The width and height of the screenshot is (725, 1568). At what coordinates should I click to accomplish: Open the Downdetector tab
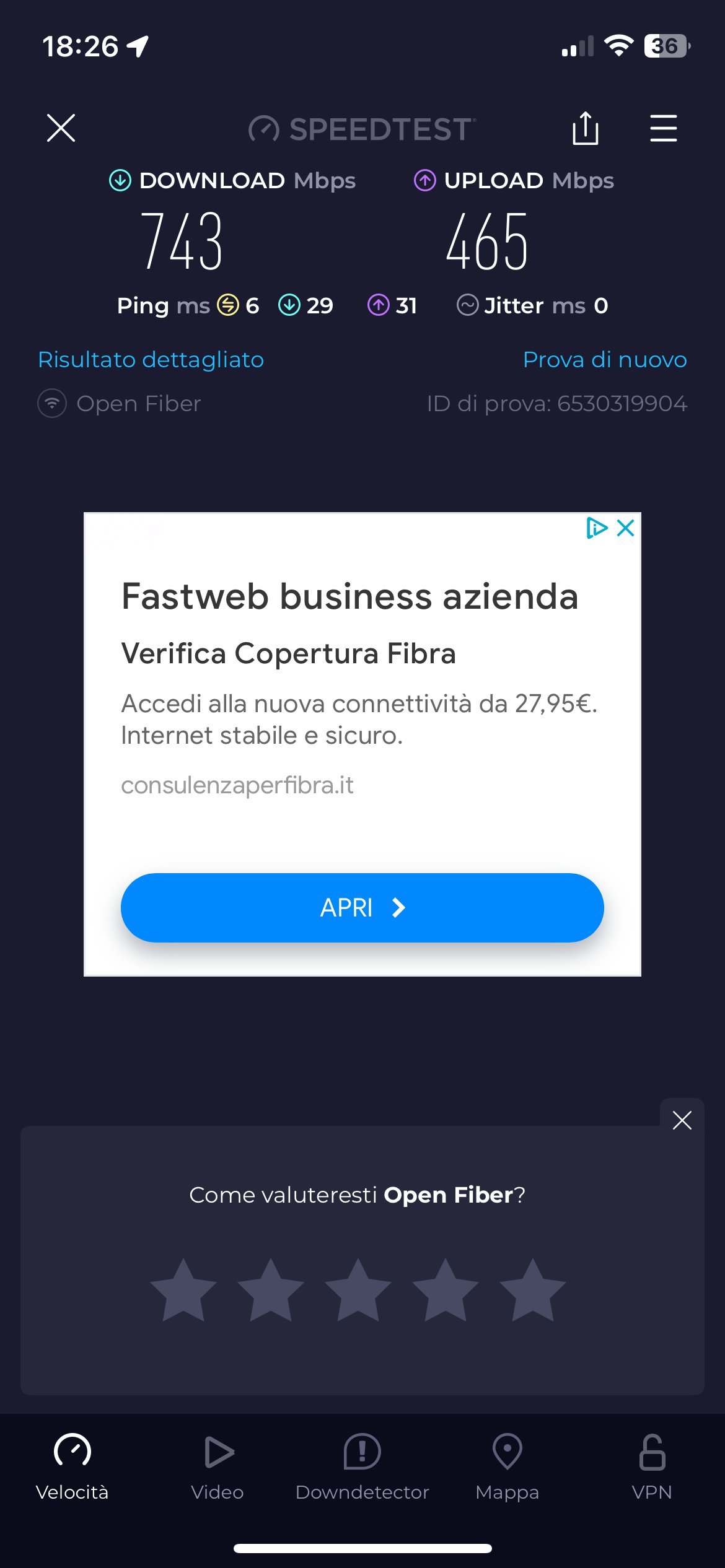(x=362, y=1466)
